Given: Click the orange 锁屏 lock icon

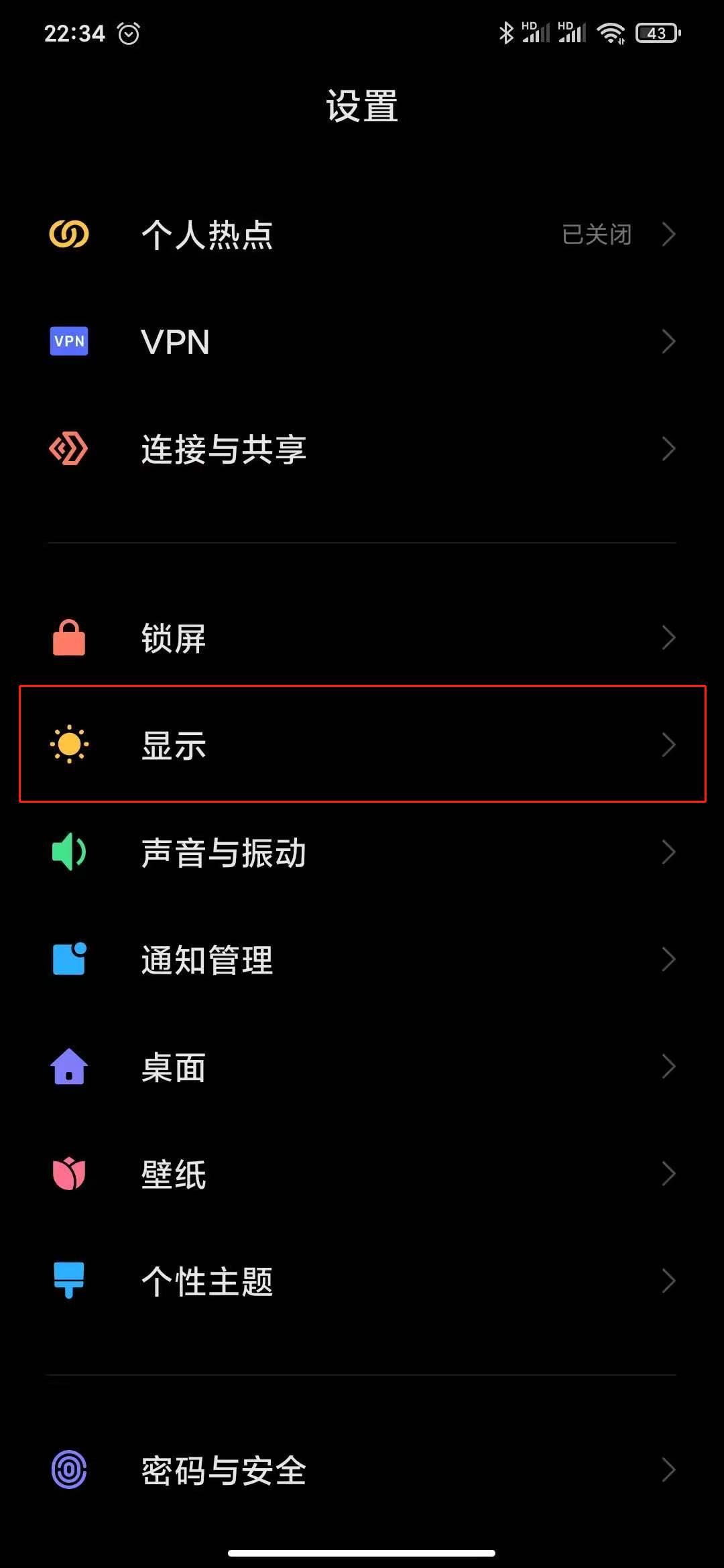Looking at the screenshot, I should coord(68,638).
